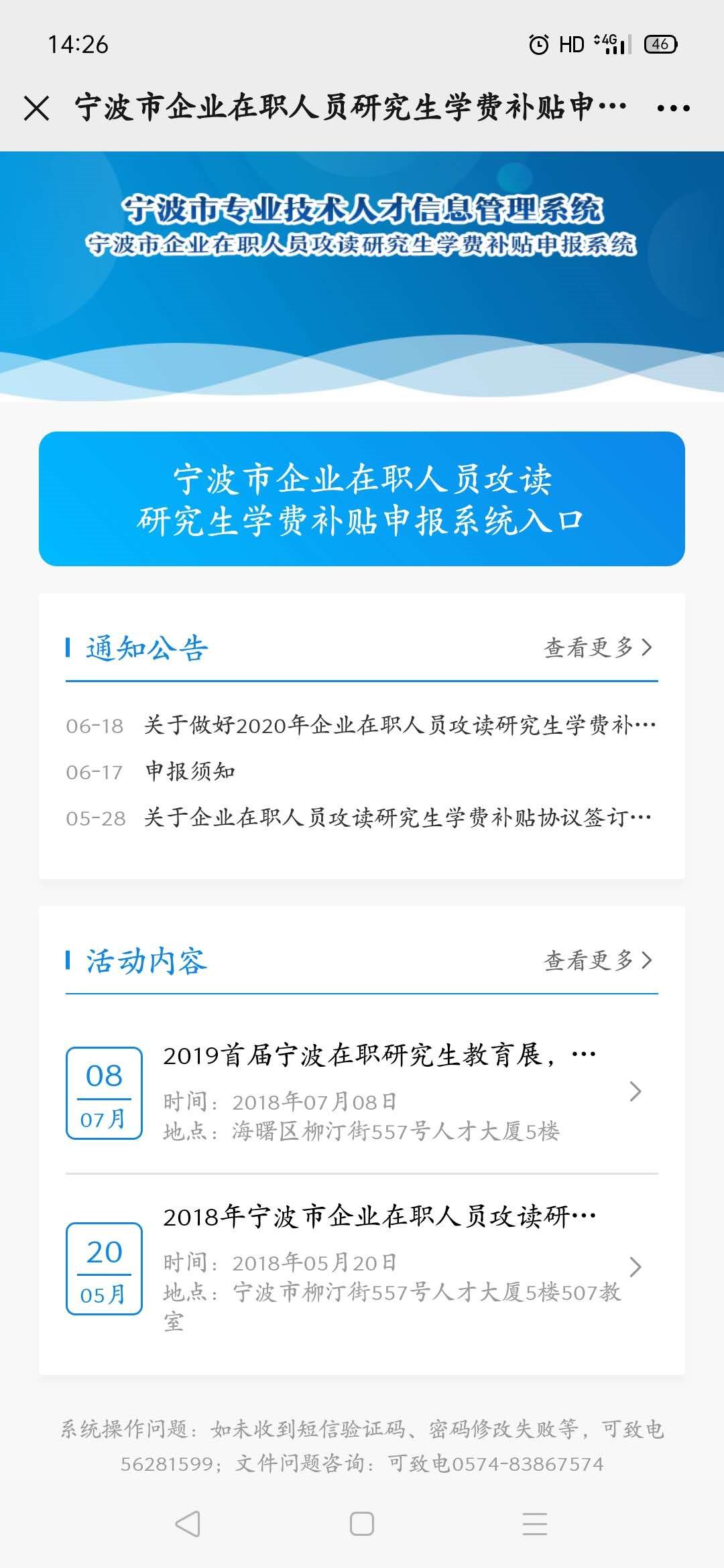The height and width of the screenshot is (1568, 724).
Task: Open the three-dot overflow menu
Action: (673, 108)
